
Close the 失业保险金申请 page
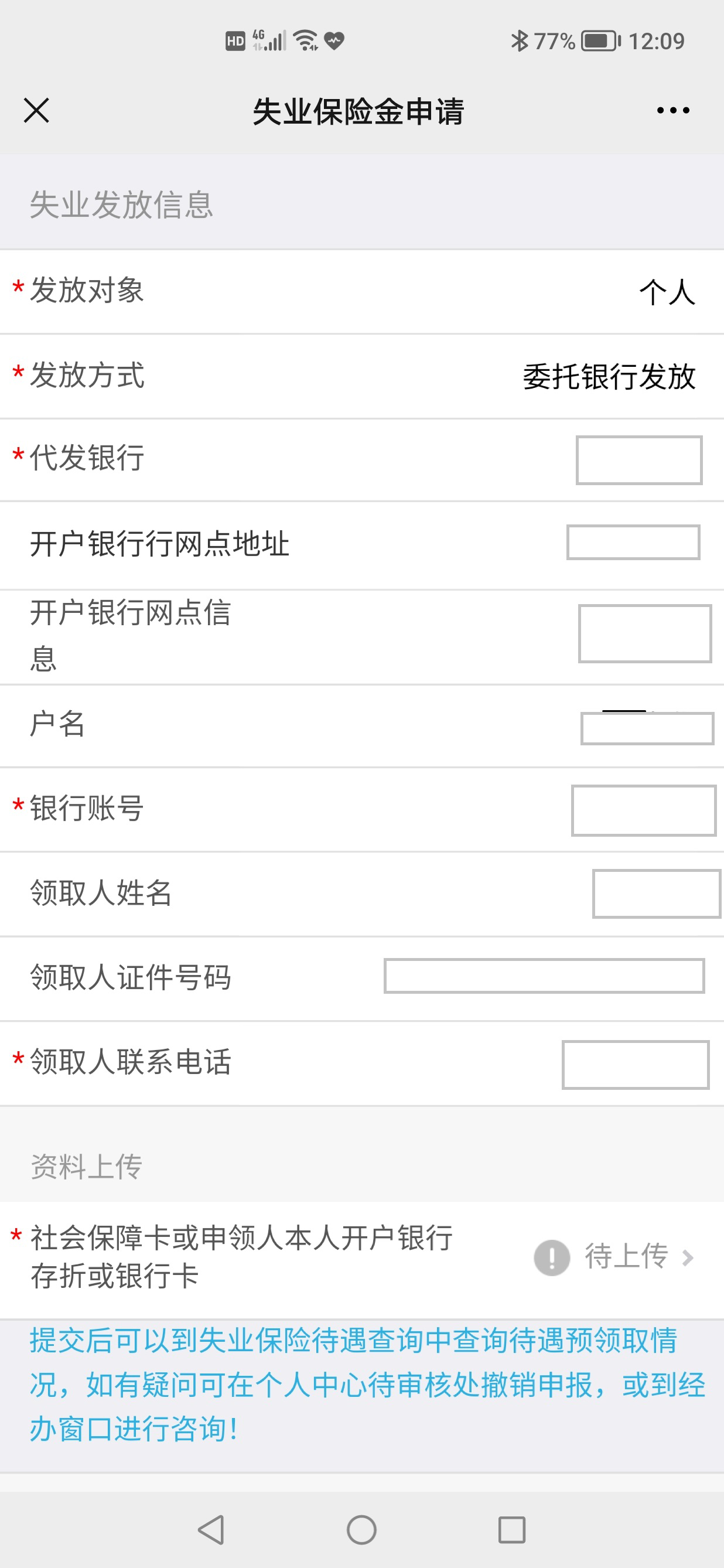pos(36,111)
